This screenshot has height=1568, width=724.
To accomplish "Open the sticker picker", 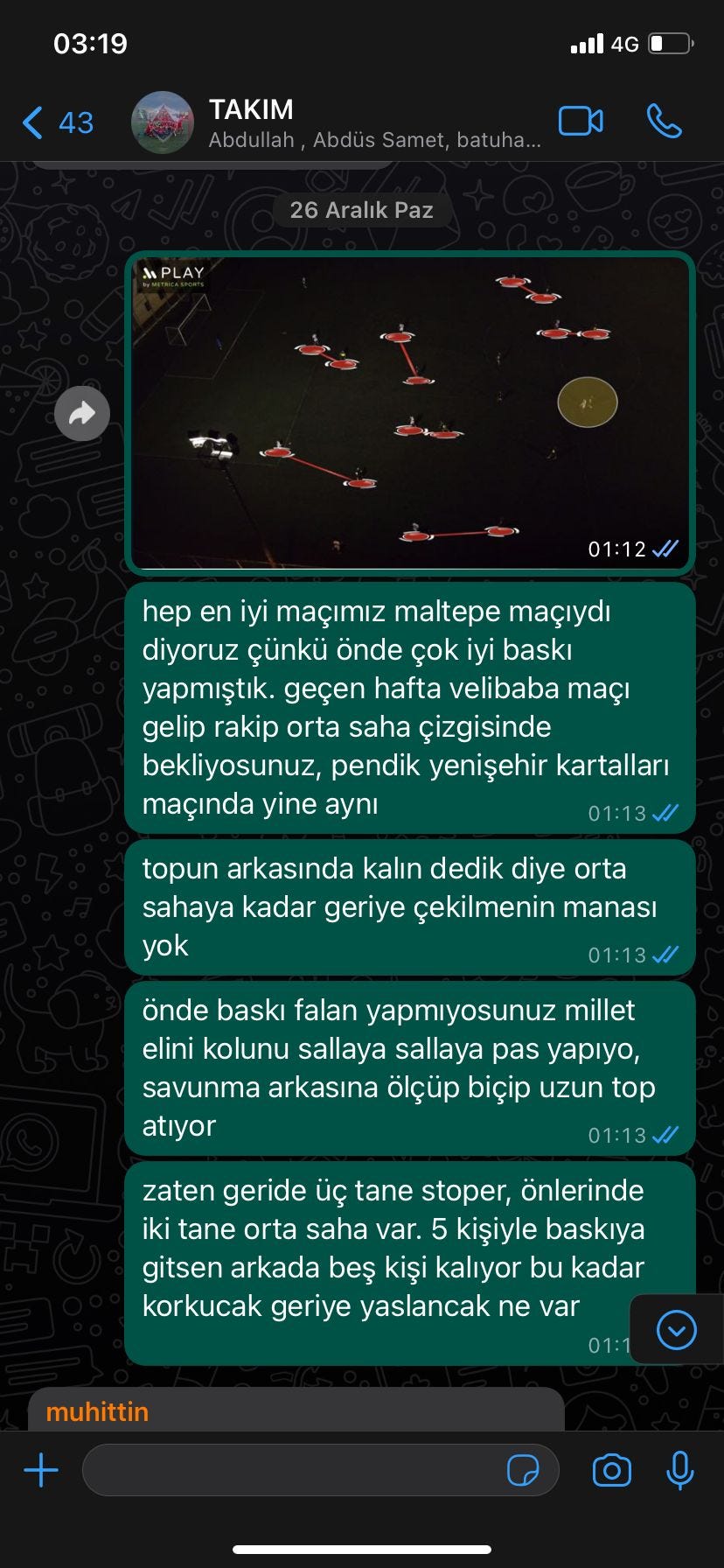I will point(523,1471).
